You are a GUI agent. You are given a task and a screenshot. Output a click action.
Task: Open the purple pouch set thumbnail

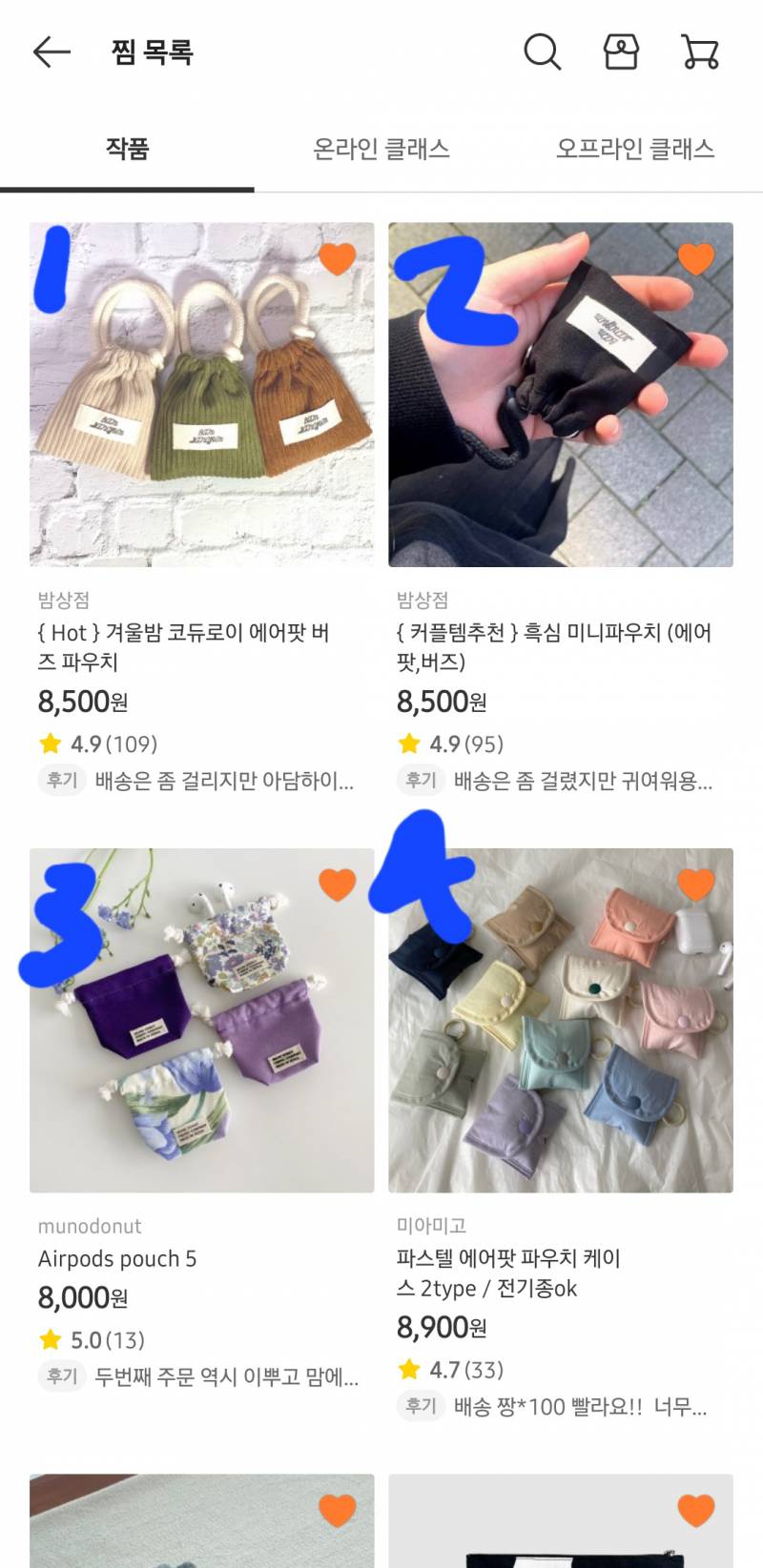coord(200,1020)
